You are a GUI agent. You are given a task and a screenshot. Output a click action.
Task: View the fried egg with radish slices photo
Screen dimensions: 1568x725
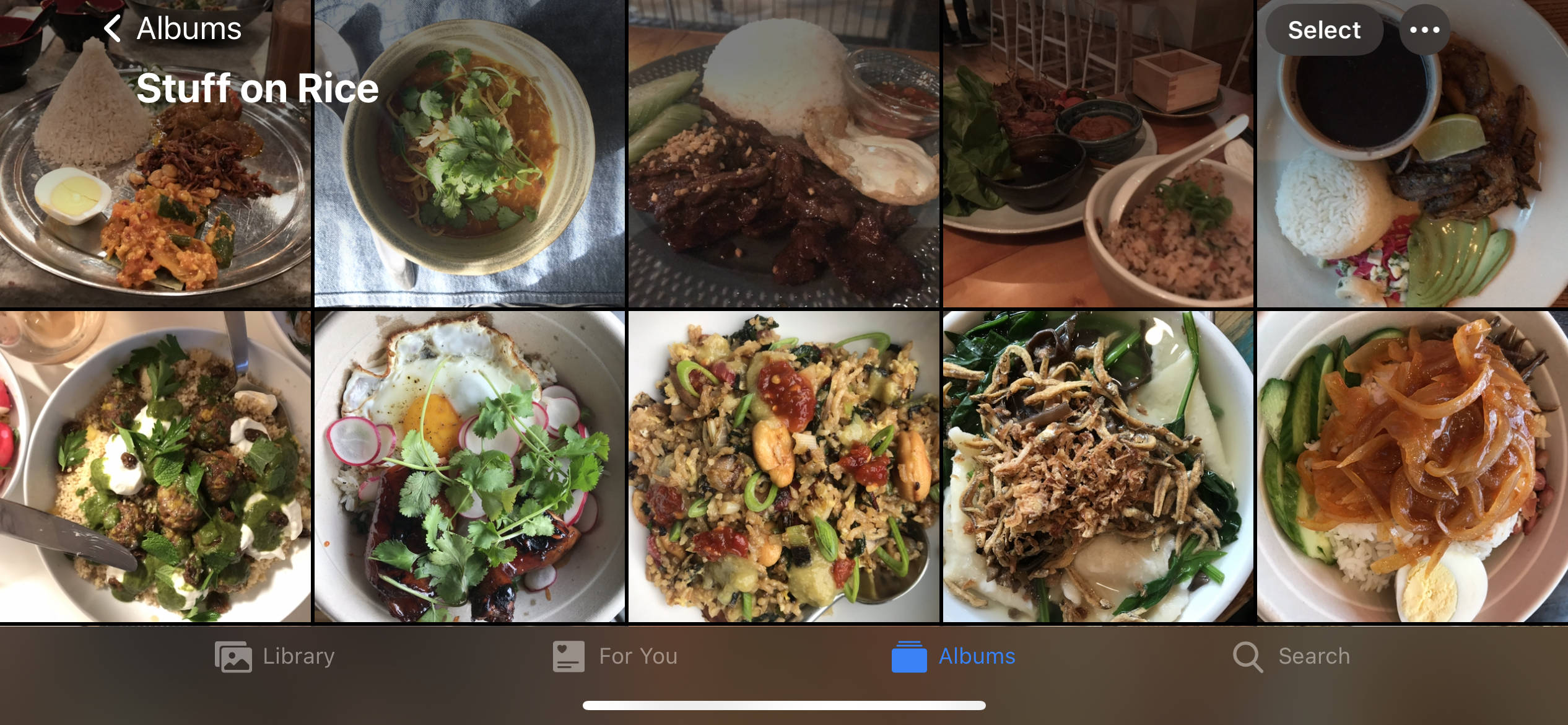tap(469, 467)
